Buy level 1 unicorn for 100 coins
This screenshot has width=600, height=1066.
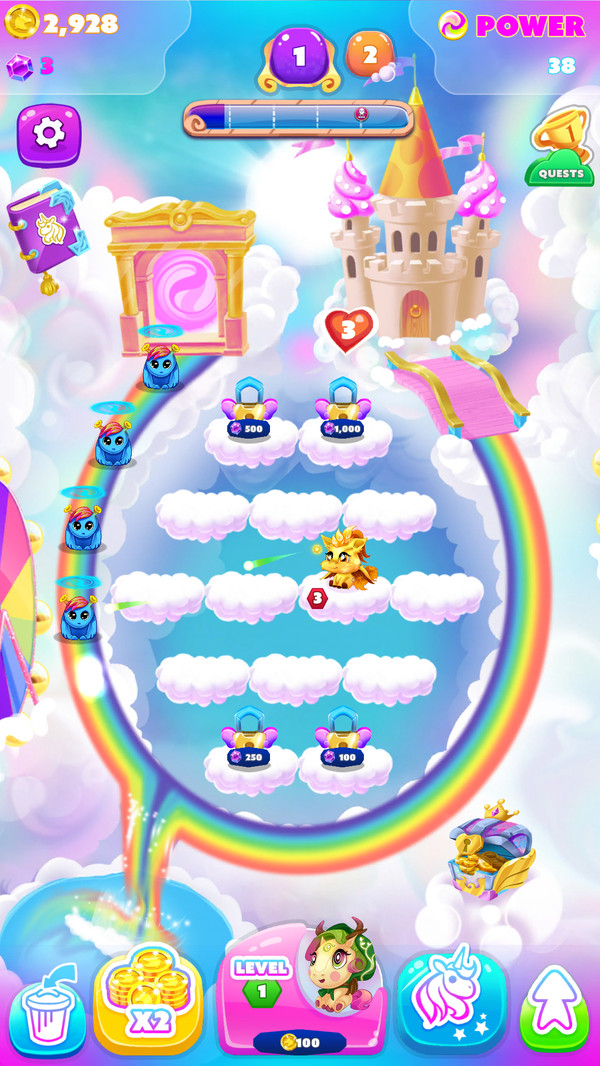coord(302,988)
